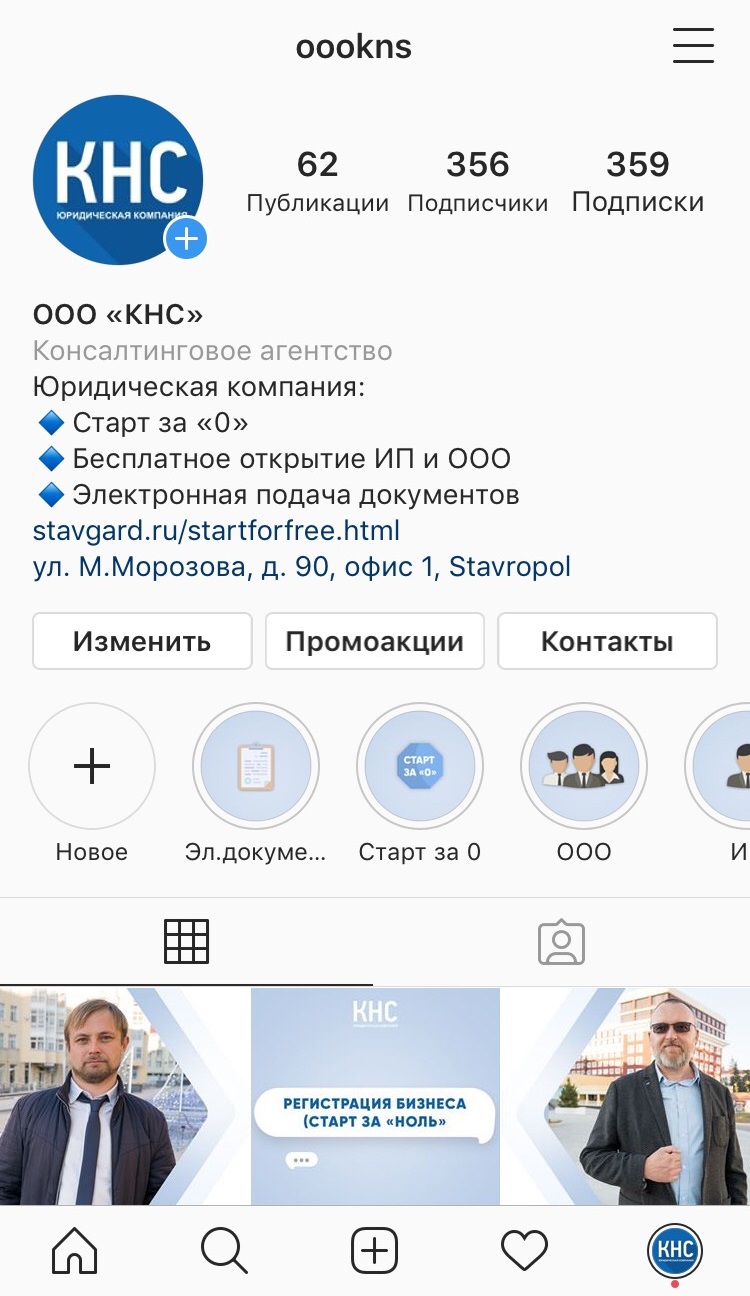Open the stavgard.ru/startforfree.html link
Viewport: 750px width, 1296px height.
216,530
